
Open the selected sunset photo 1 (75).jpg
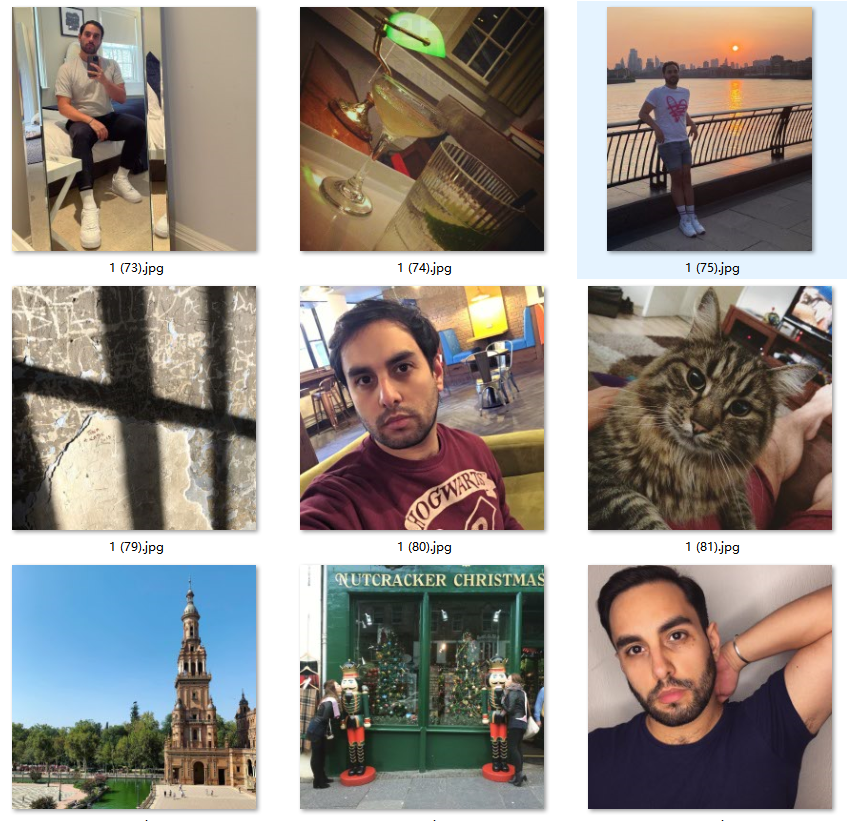pyautogui.click(x=709, y=129)
